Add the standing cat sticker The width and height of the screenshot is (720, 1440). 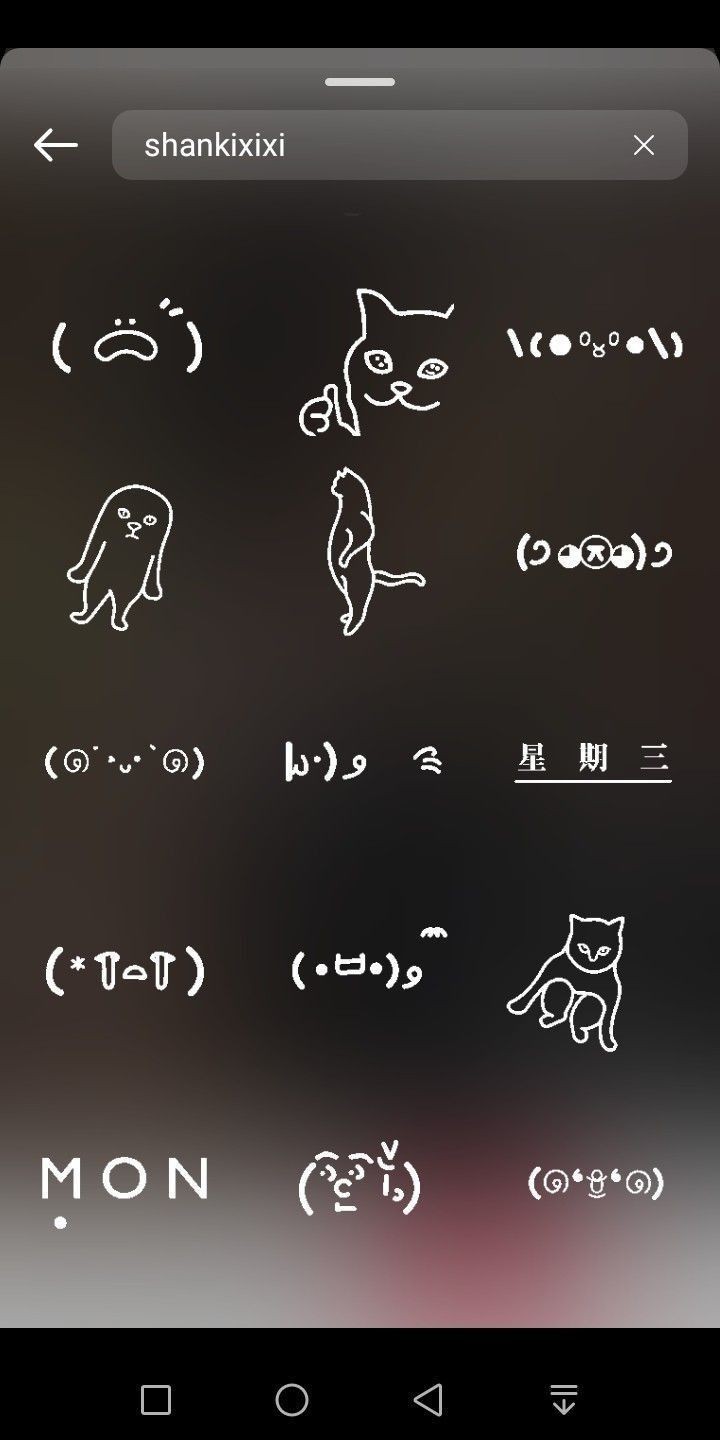coord(362,553)
